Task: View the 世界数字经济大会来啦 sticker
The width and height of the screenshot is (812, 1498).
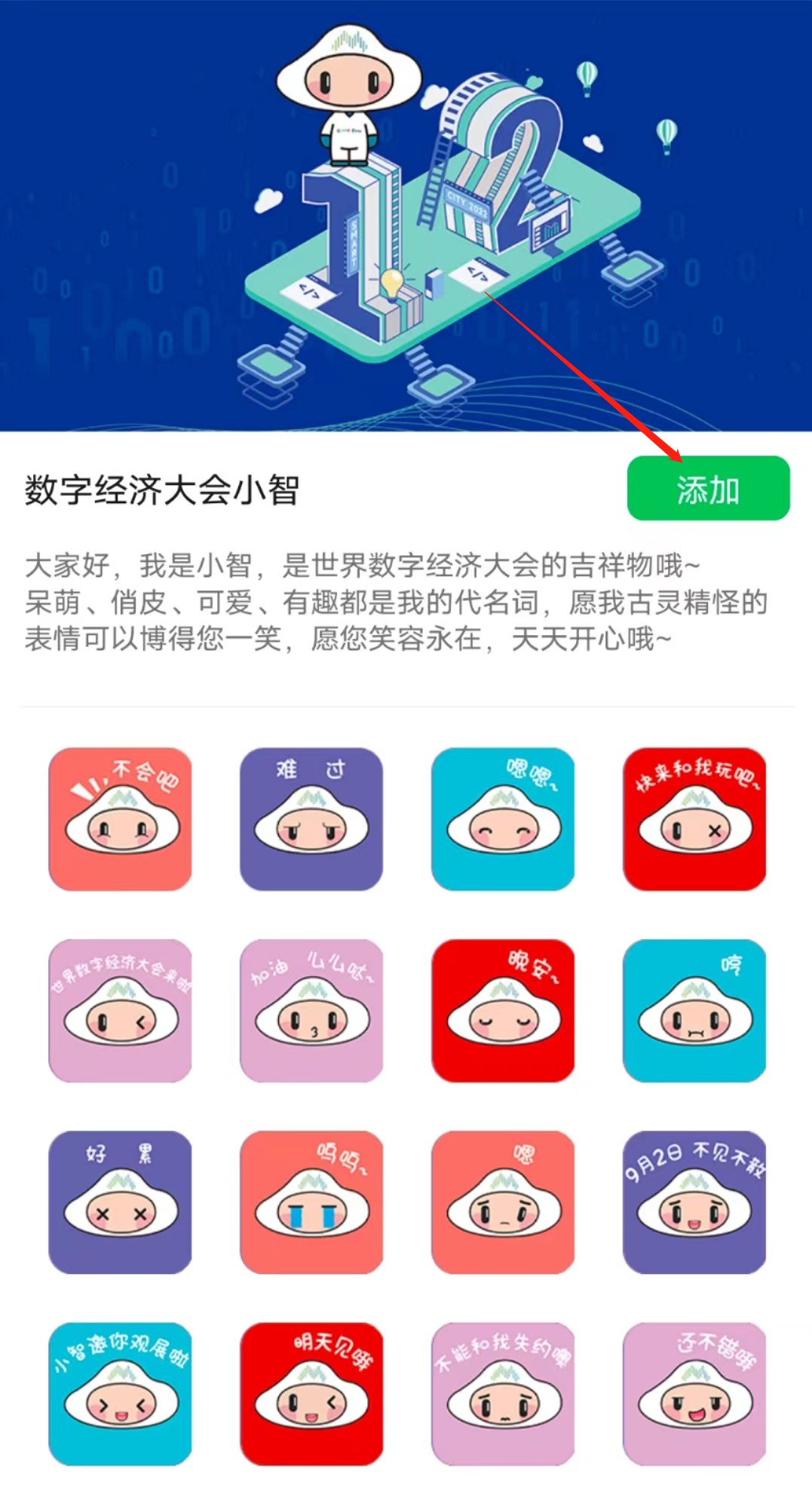Action: pyautogui.click(x=120, y=1010)
